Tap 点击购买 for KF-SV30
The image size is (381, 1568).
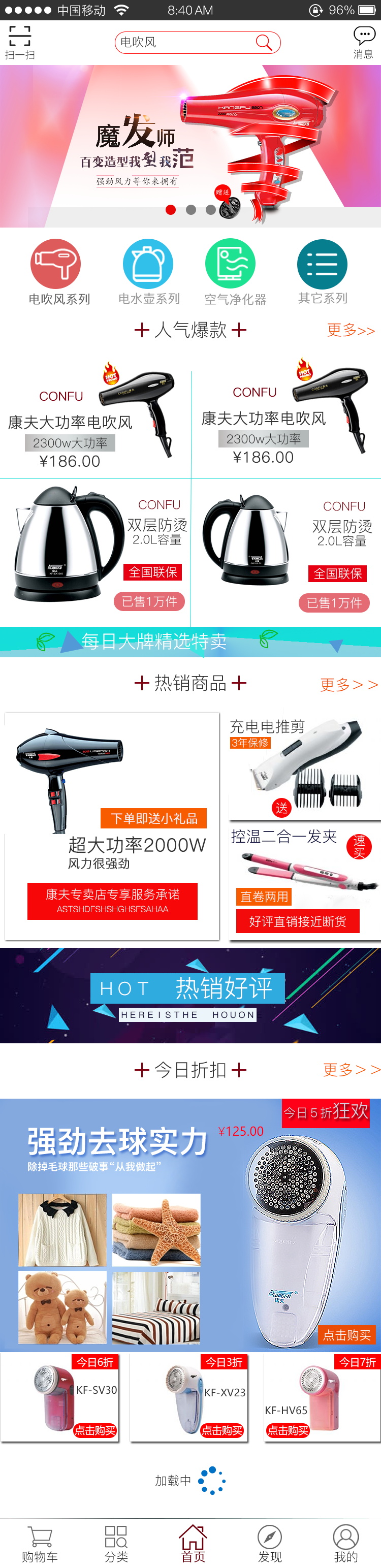[94, 1430]
